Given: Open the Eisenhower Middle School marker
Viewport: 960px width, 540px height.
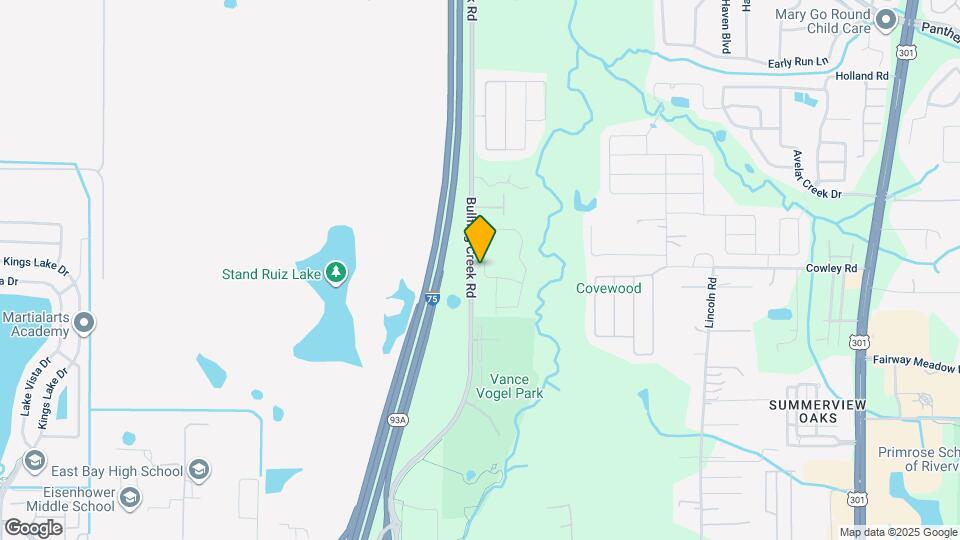Looking at the screenshot, I should [129, 497].
